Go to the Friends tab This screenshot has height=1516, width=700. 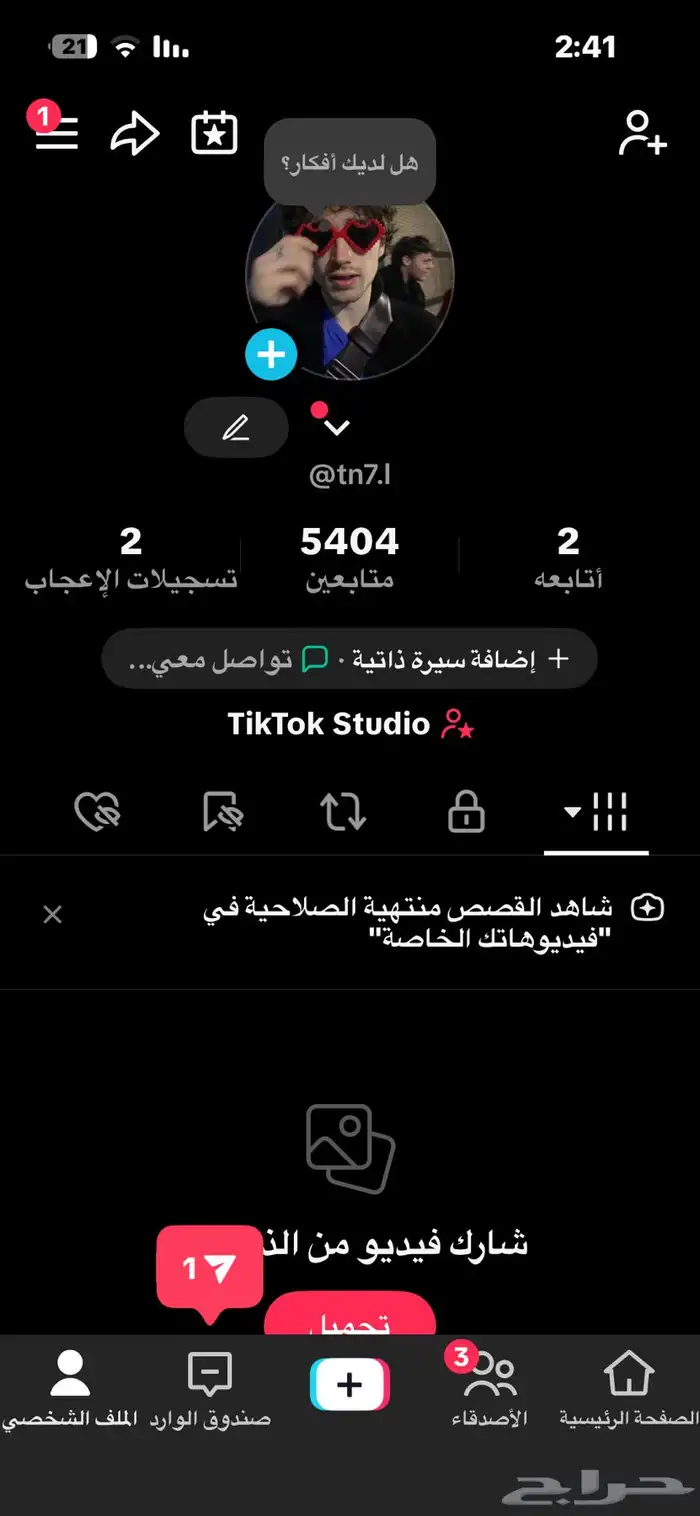click(x=490, y=1387)
